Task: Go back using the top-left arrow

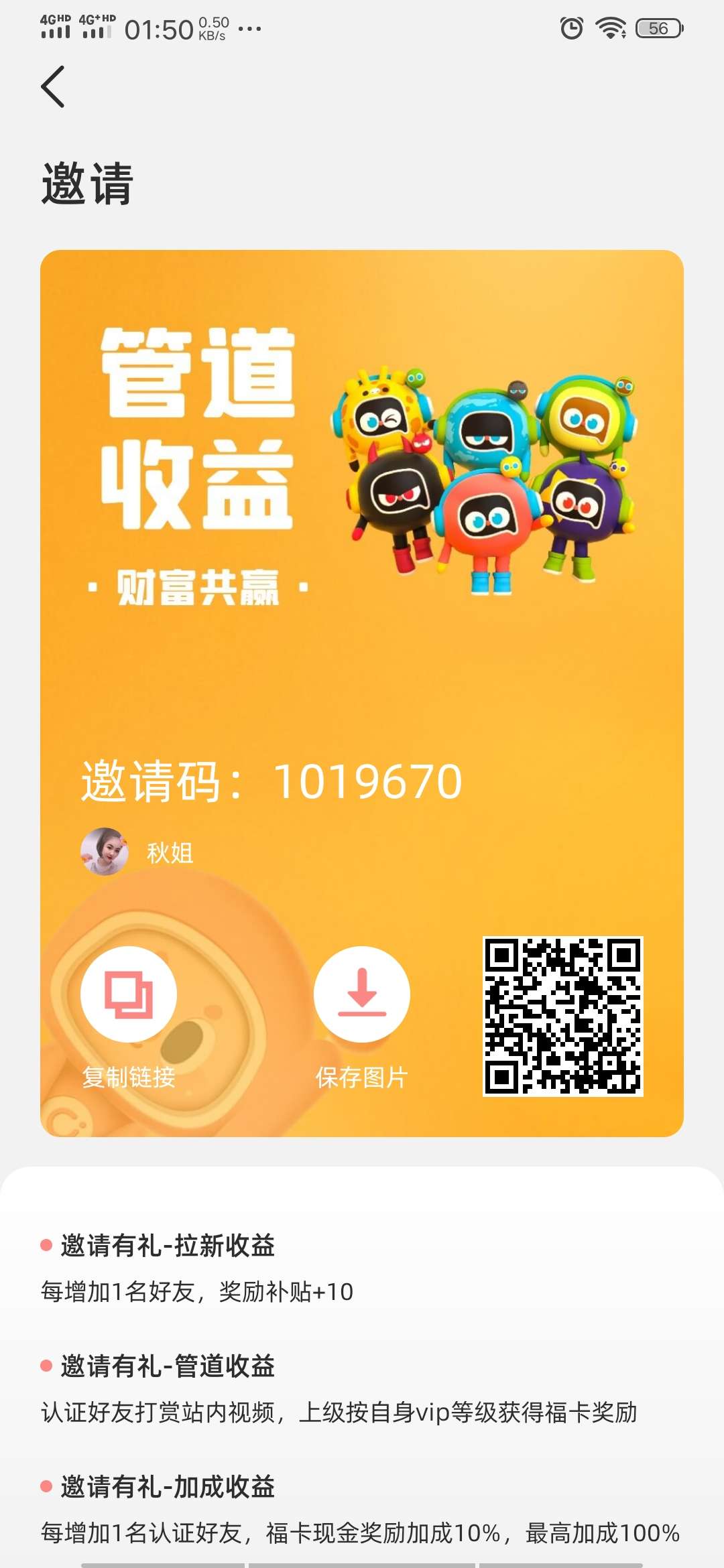Action: [53, 86]
